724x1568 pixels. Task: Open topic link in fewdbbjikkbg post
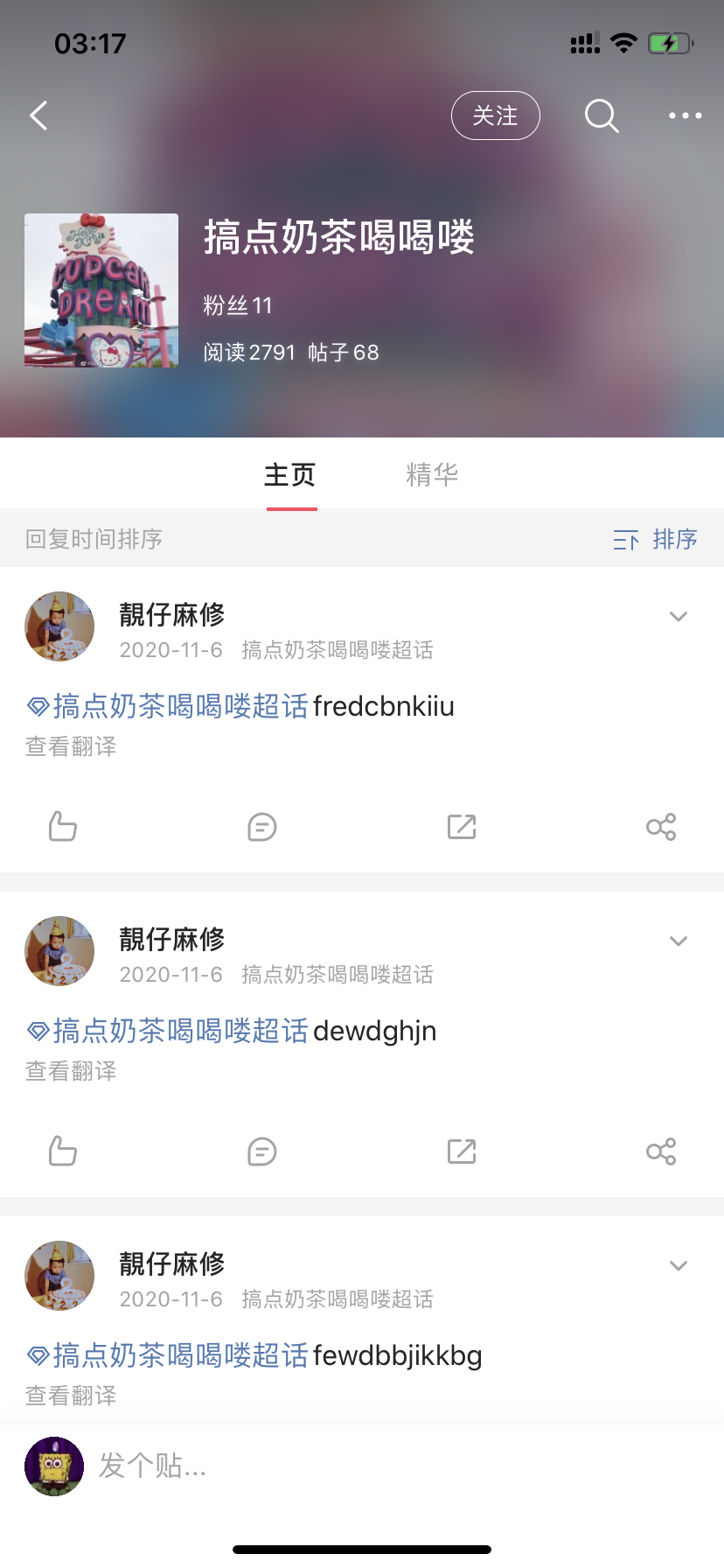pos(179,1355)
